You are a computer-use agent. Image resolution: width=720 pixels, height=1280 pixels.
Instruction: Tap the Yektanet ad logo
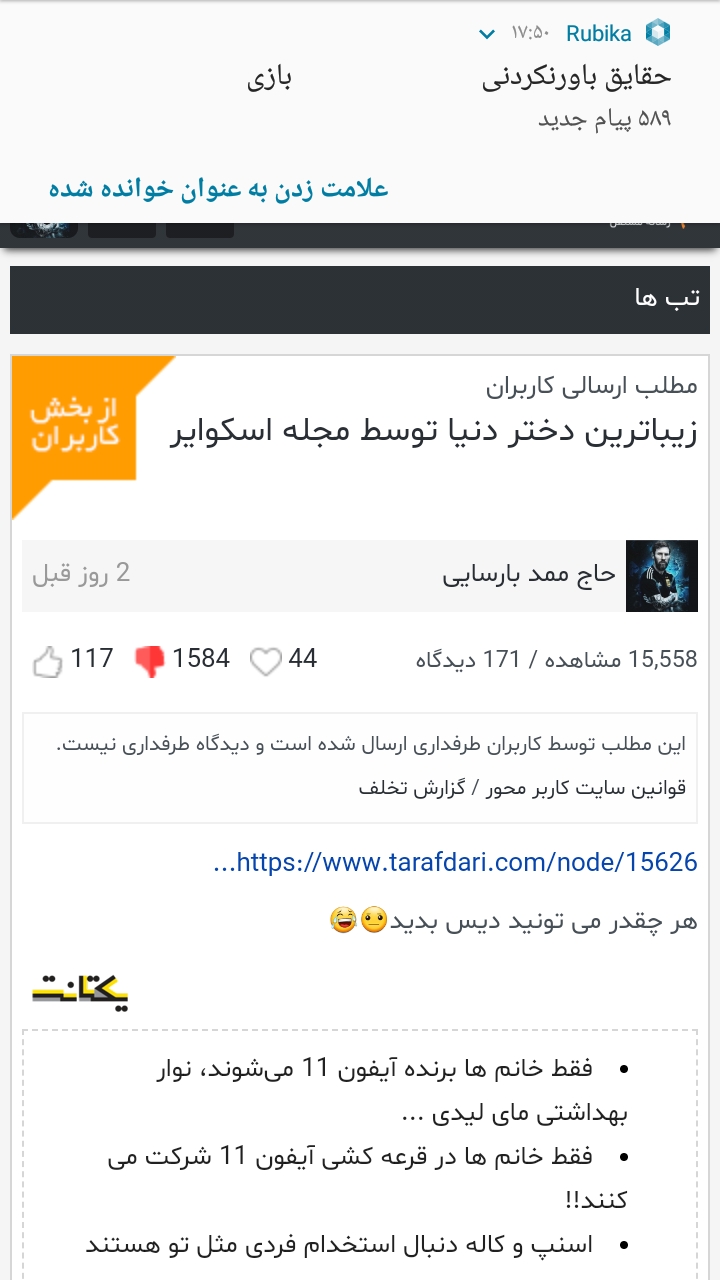click(x=80, y=990)
